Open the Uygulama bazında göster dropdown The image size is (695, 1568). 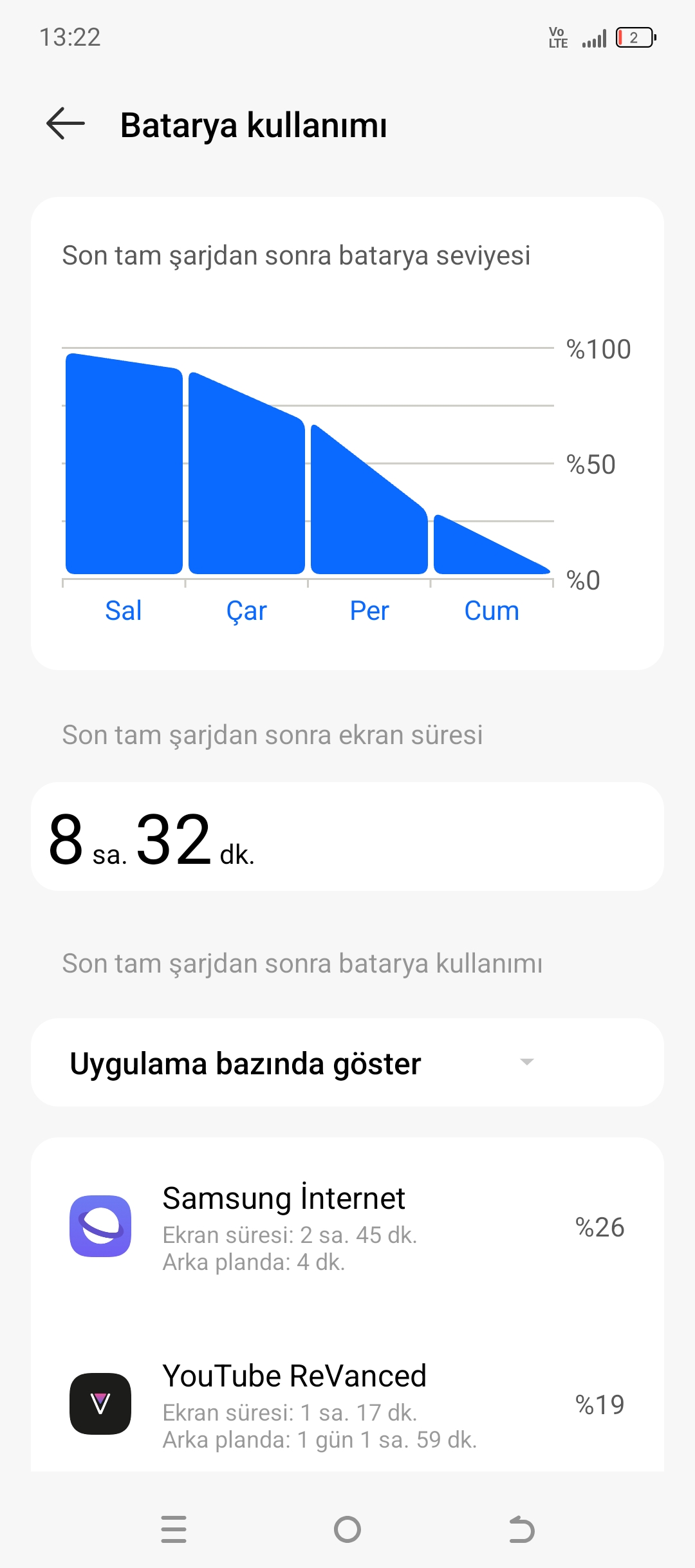point(347,1063)
